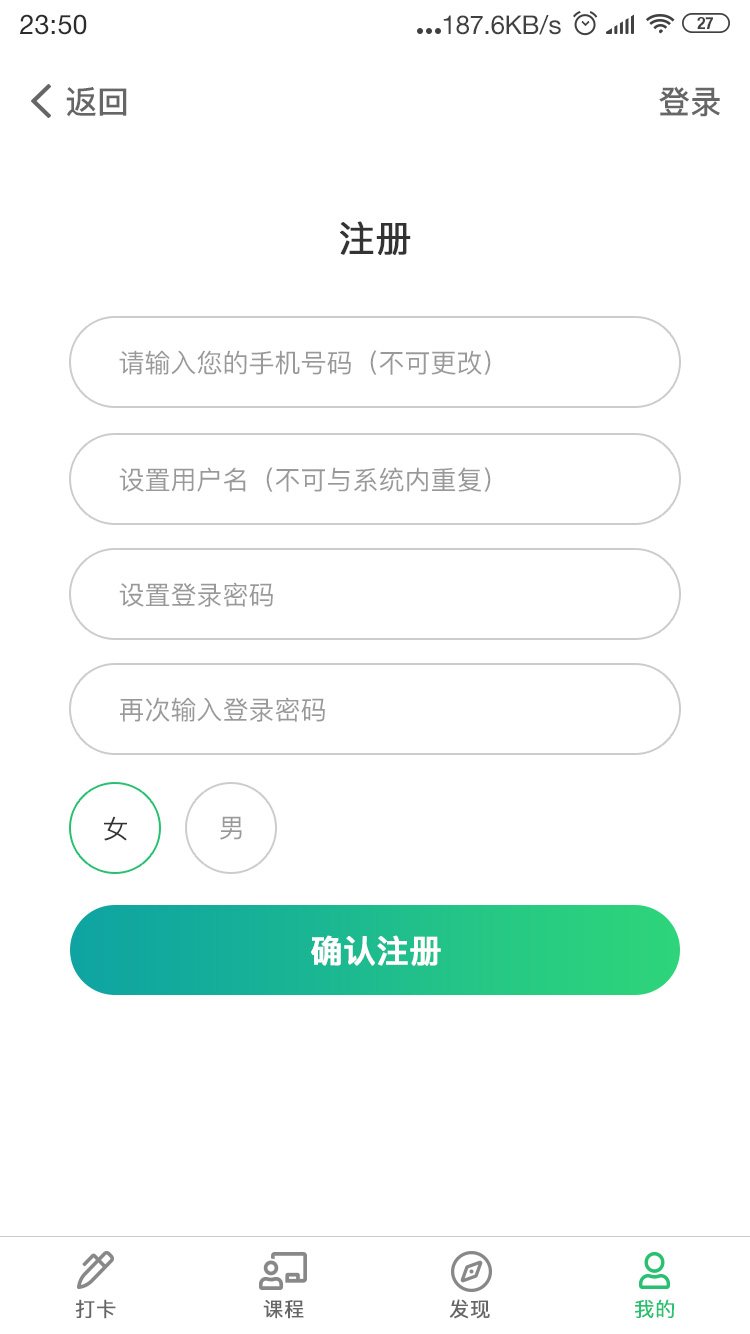Focus the 再次输入登录密码 confirm field
Viewport: 750px width, 1334px height.
[375, 709]
